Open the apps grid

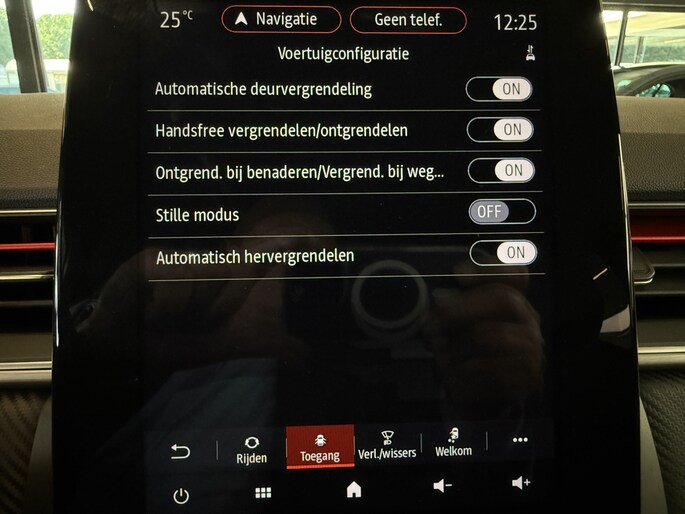pos(263,492)
